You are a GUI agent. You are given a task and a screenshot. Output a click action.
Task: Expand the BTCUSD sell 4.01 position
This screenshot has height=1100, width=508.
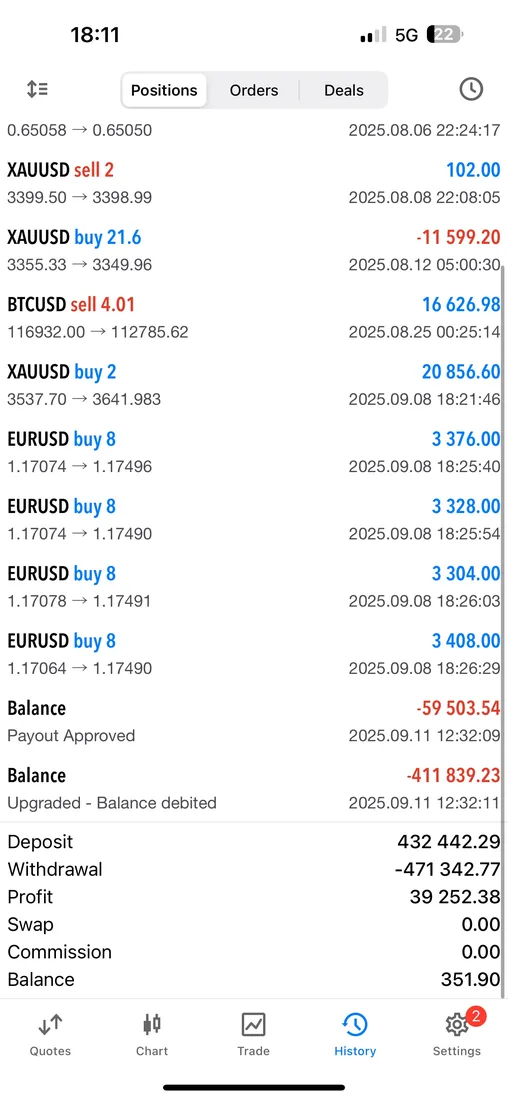(x=254, y=317)
